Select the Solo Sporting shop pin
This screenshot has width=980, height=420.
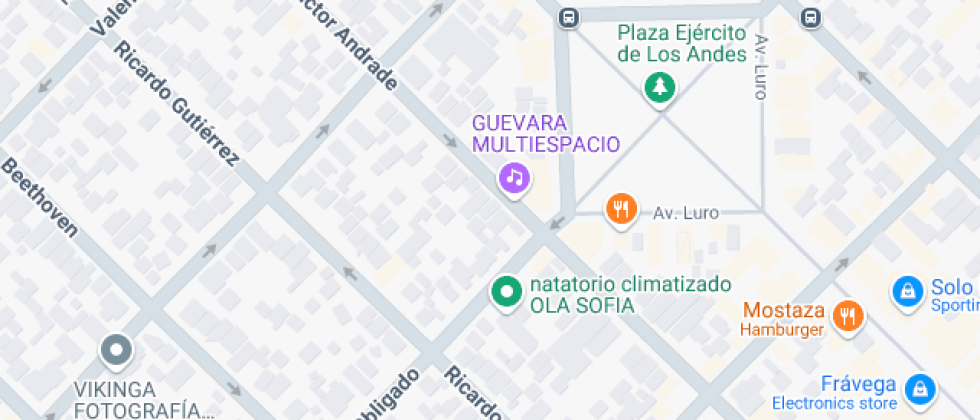[906, 292]
